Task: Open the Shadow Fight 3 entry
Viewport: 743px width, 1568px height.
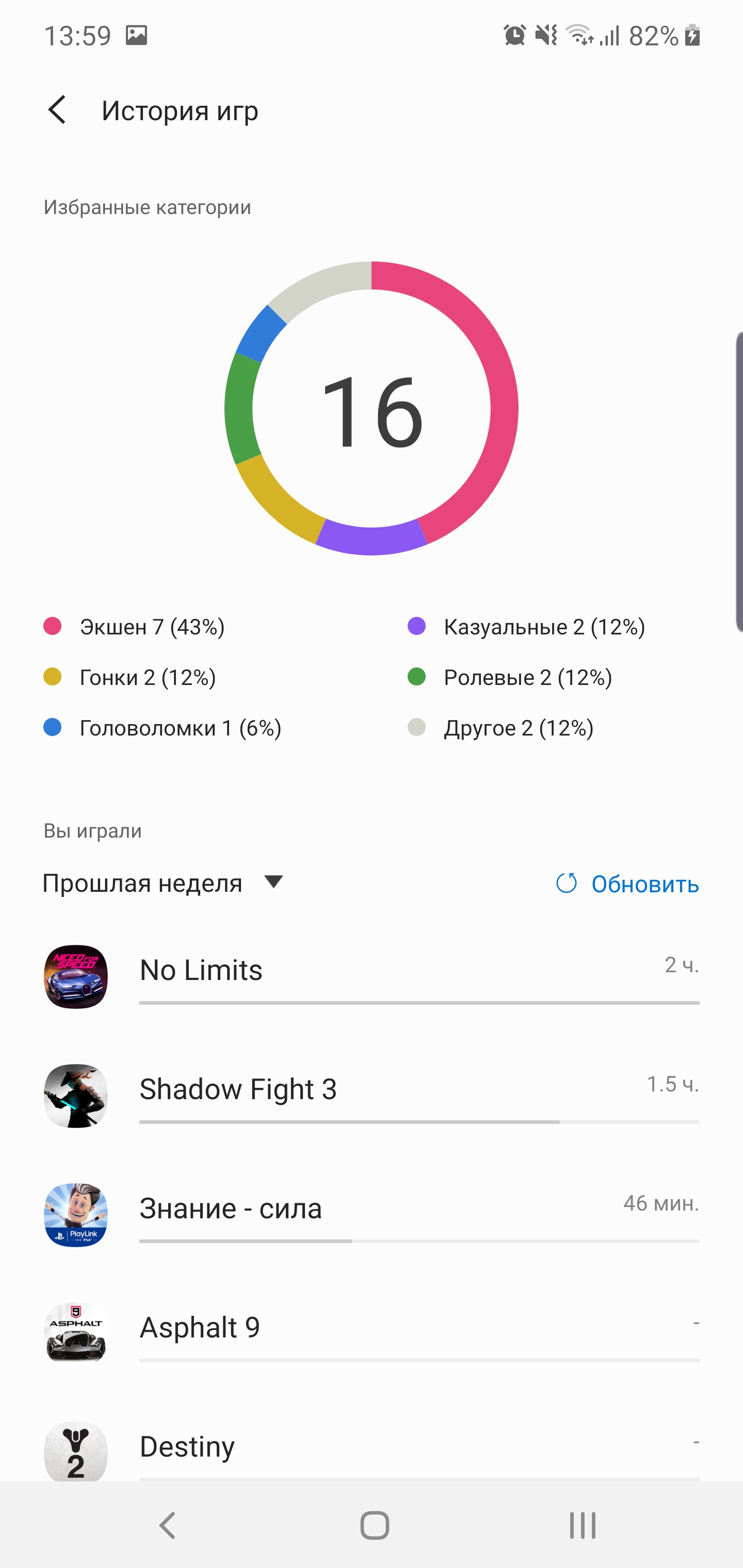Action: click(x=372, y=1095)
